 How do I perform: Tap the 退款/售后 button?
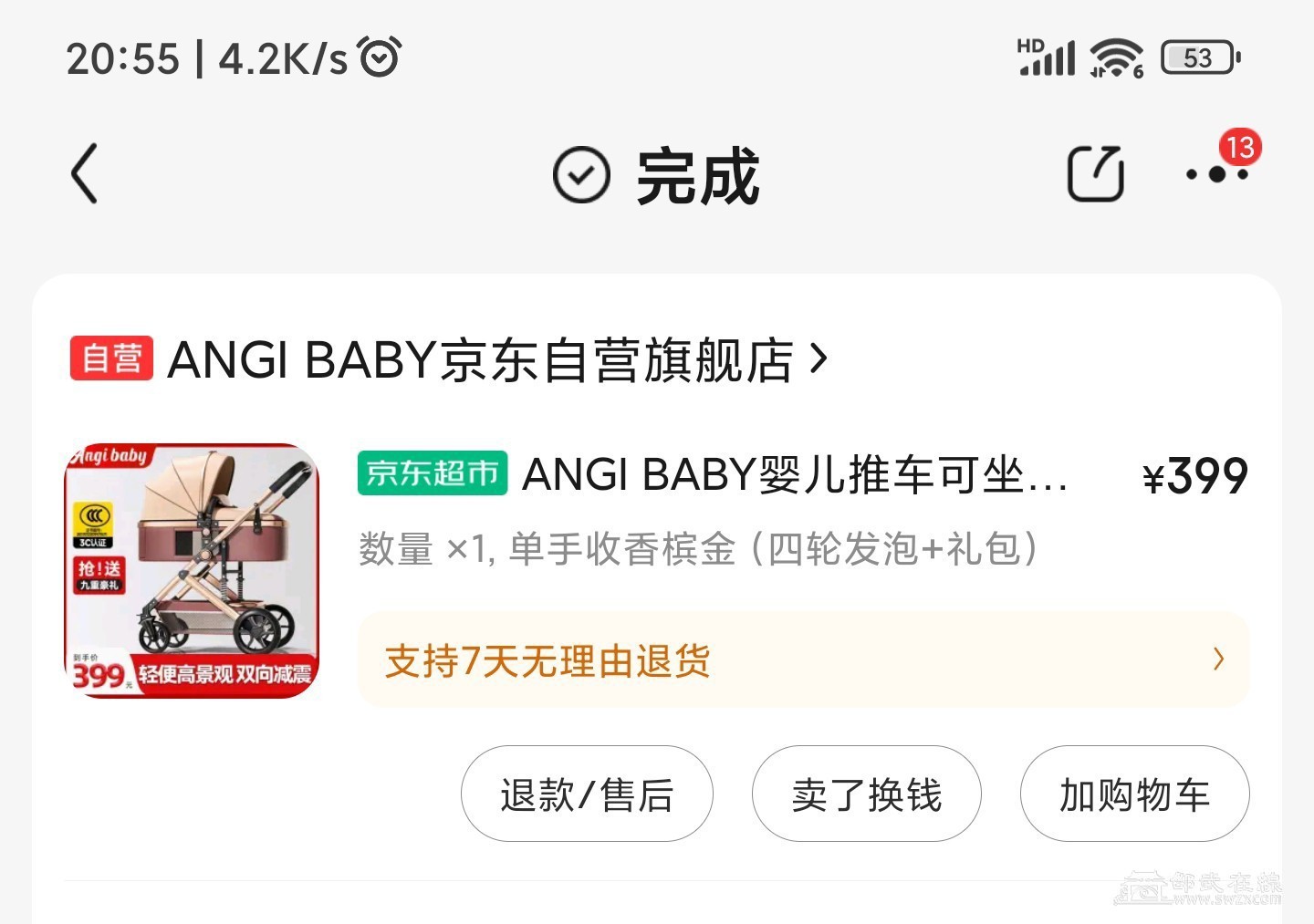587,794
